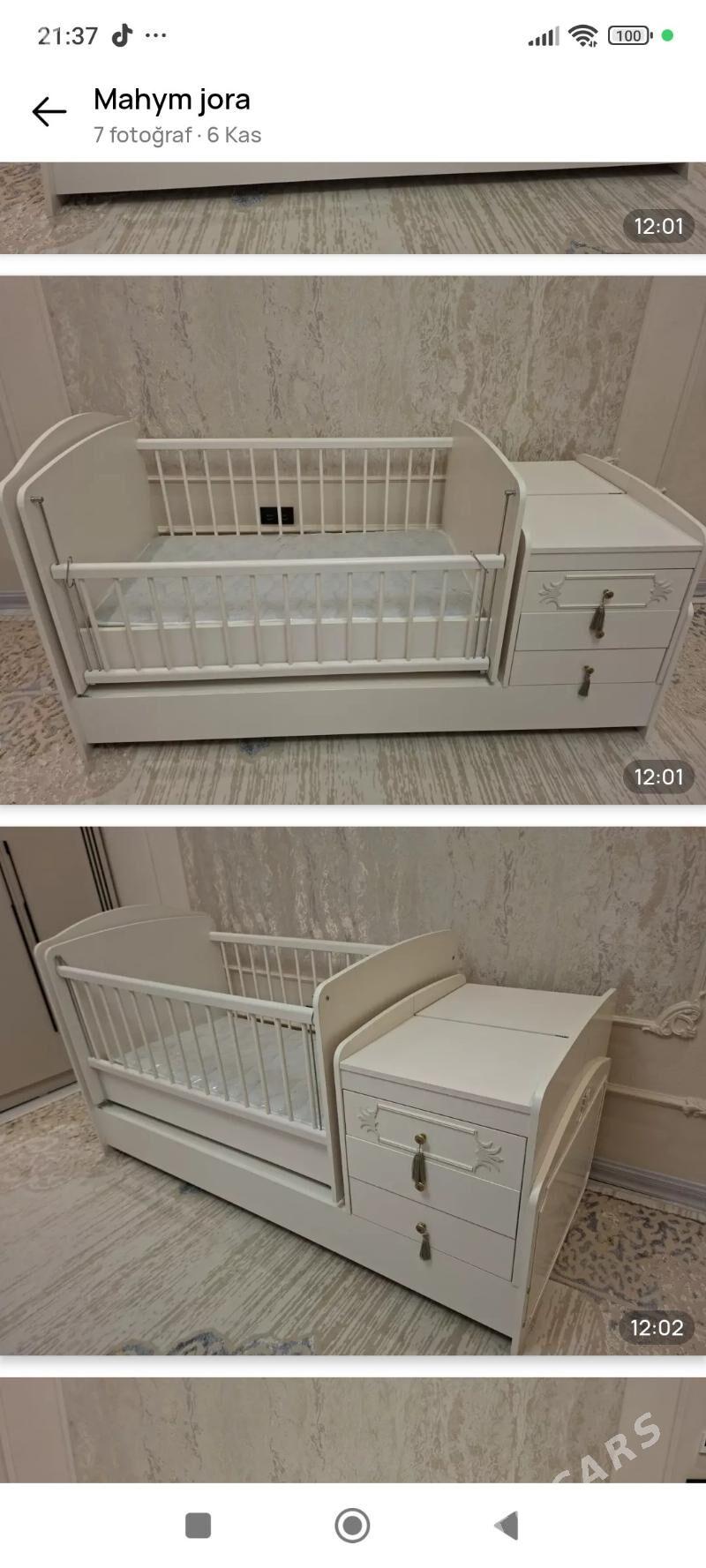The height and width of the screenshot is (1568, 706).
Task: Open the crib photo sent at 12:01
Action: (x=353, y=539)
